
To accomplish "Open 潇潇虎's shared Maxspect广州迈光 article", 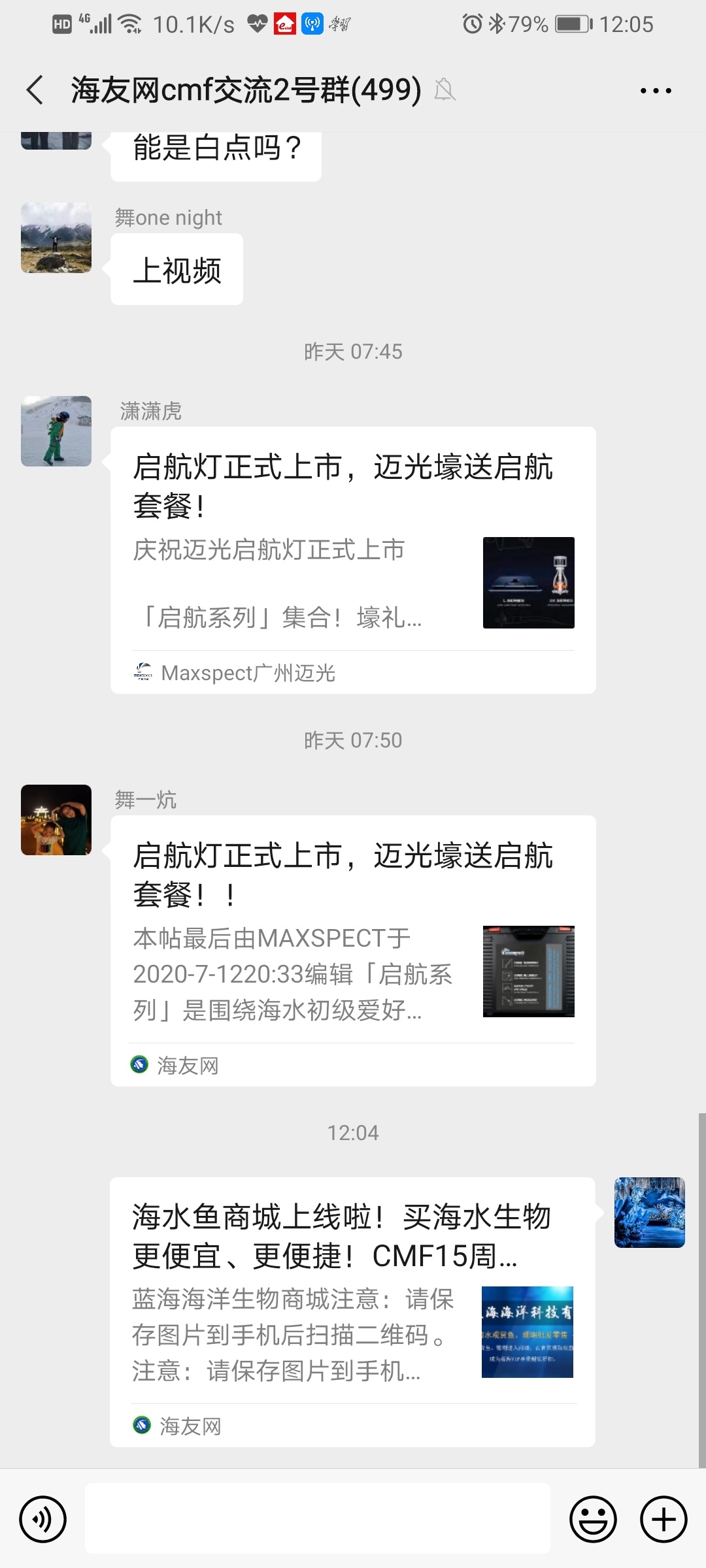I will [353, 560].
